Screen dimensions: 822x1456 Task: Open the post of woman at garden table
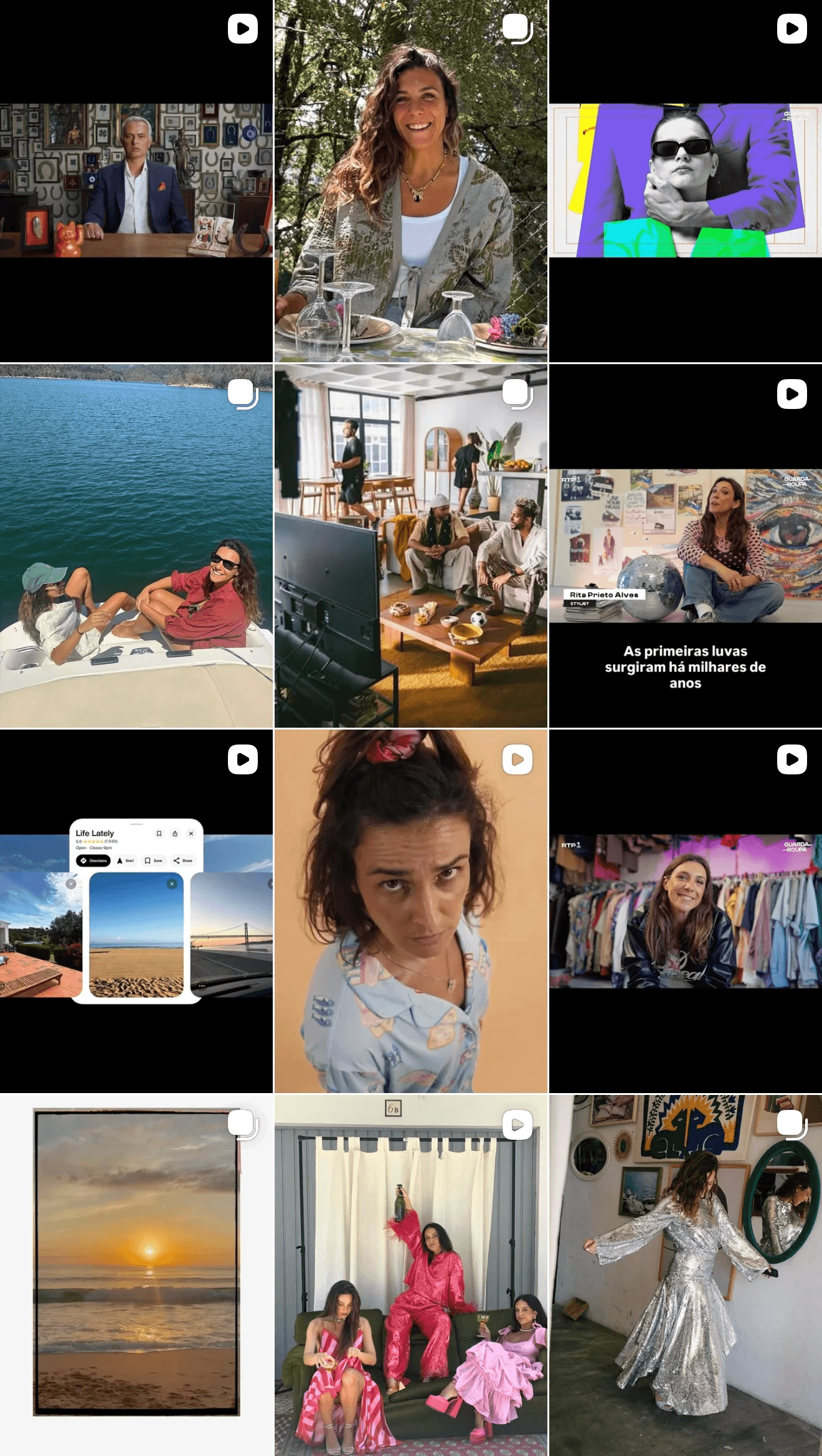point(411,181)
